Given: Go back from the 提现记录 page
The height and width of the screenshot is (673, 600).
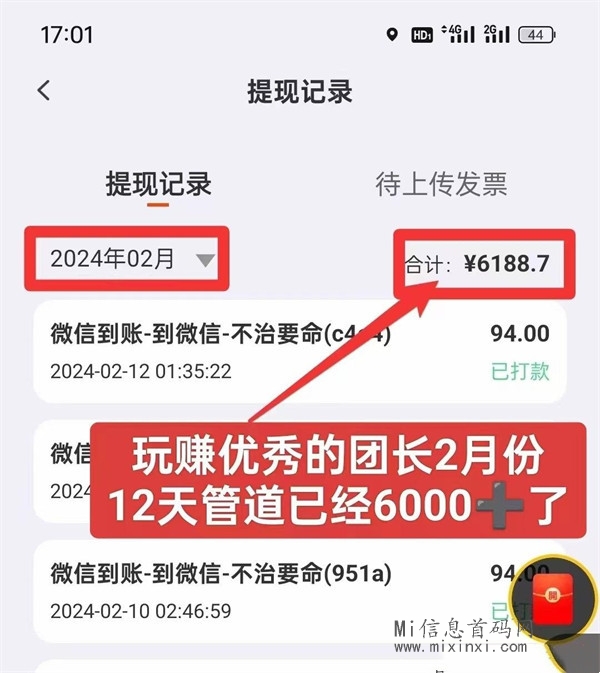Looking at the screenshot, I should pyautogui.click(x=43, y=91).
